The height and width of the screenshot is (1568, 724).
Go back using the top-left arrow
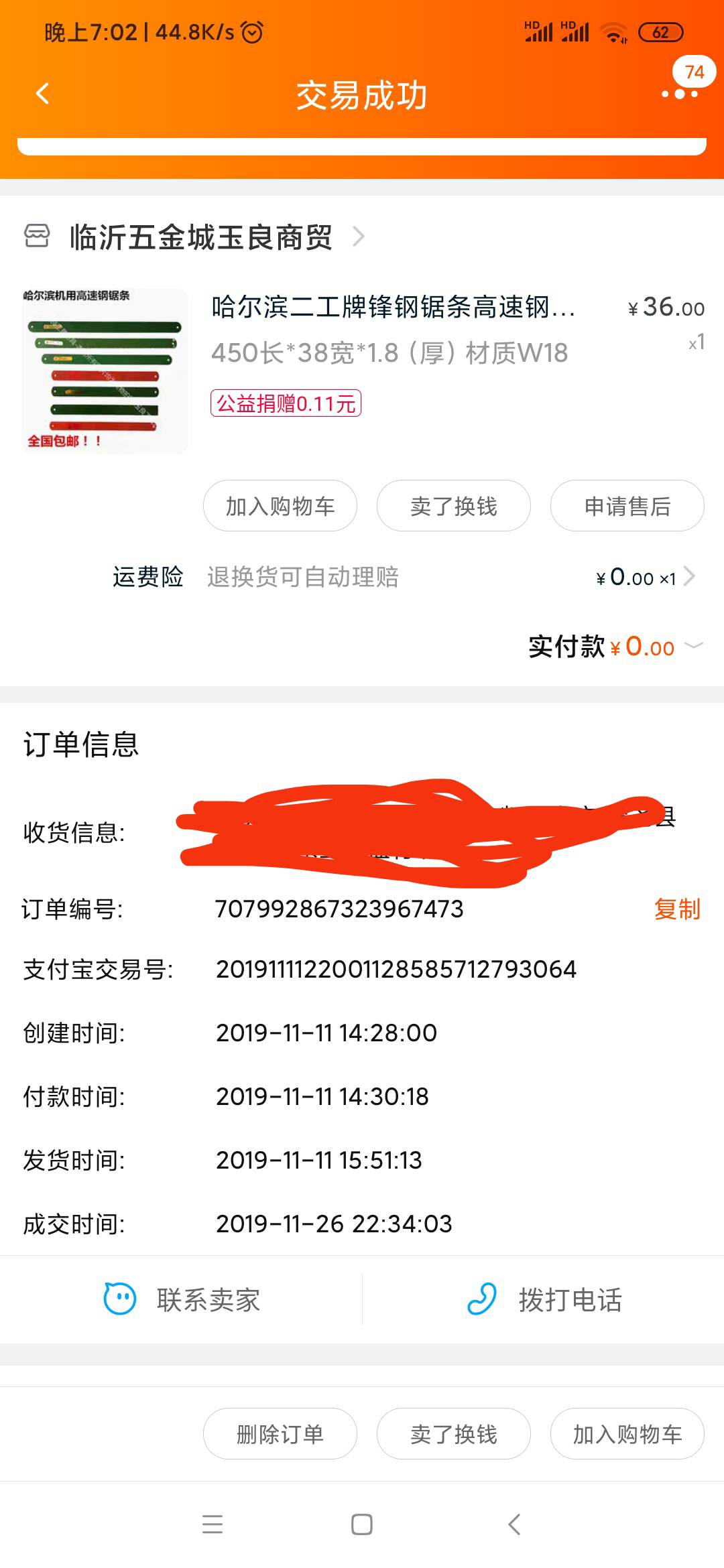coord(42,94)
